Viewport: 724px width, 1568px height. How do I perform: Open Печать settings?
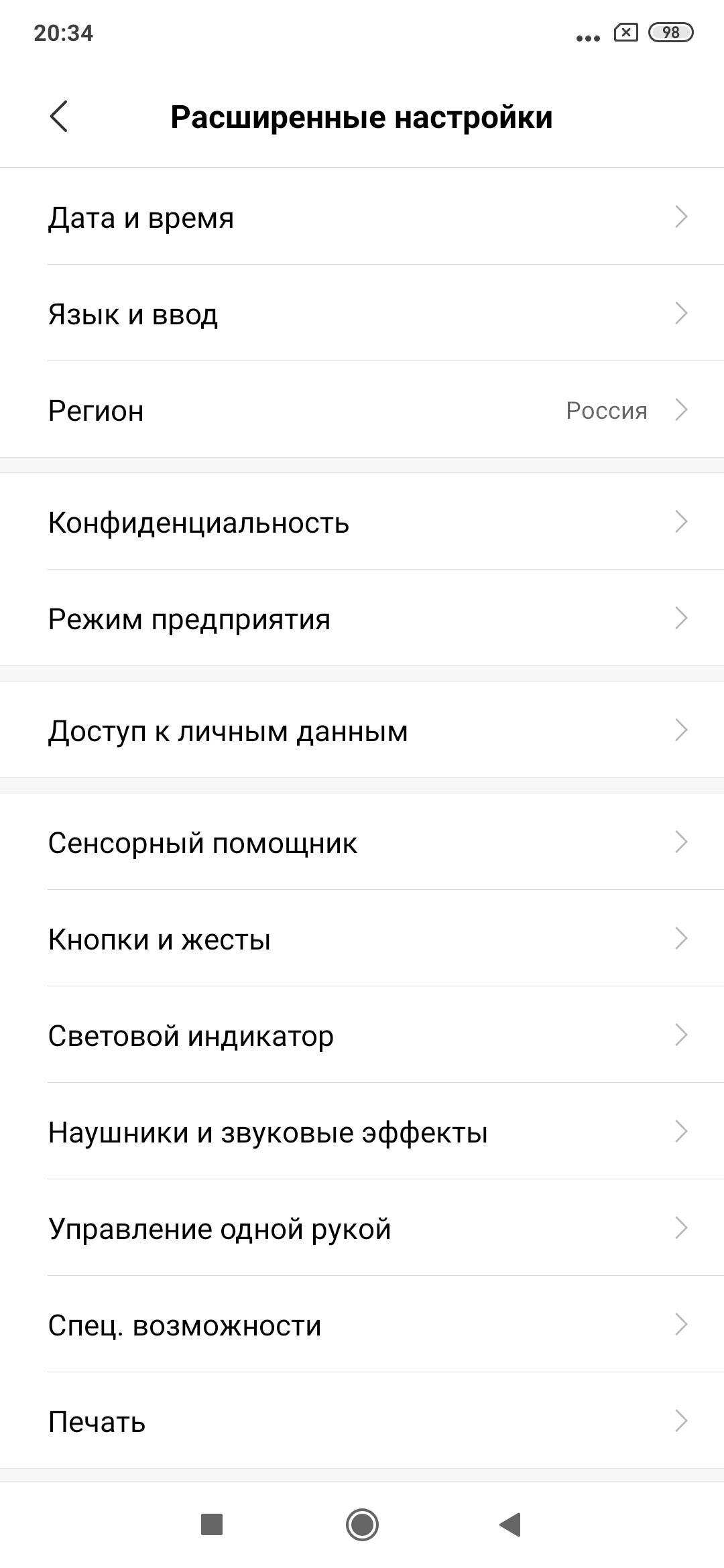[362, 1421]
